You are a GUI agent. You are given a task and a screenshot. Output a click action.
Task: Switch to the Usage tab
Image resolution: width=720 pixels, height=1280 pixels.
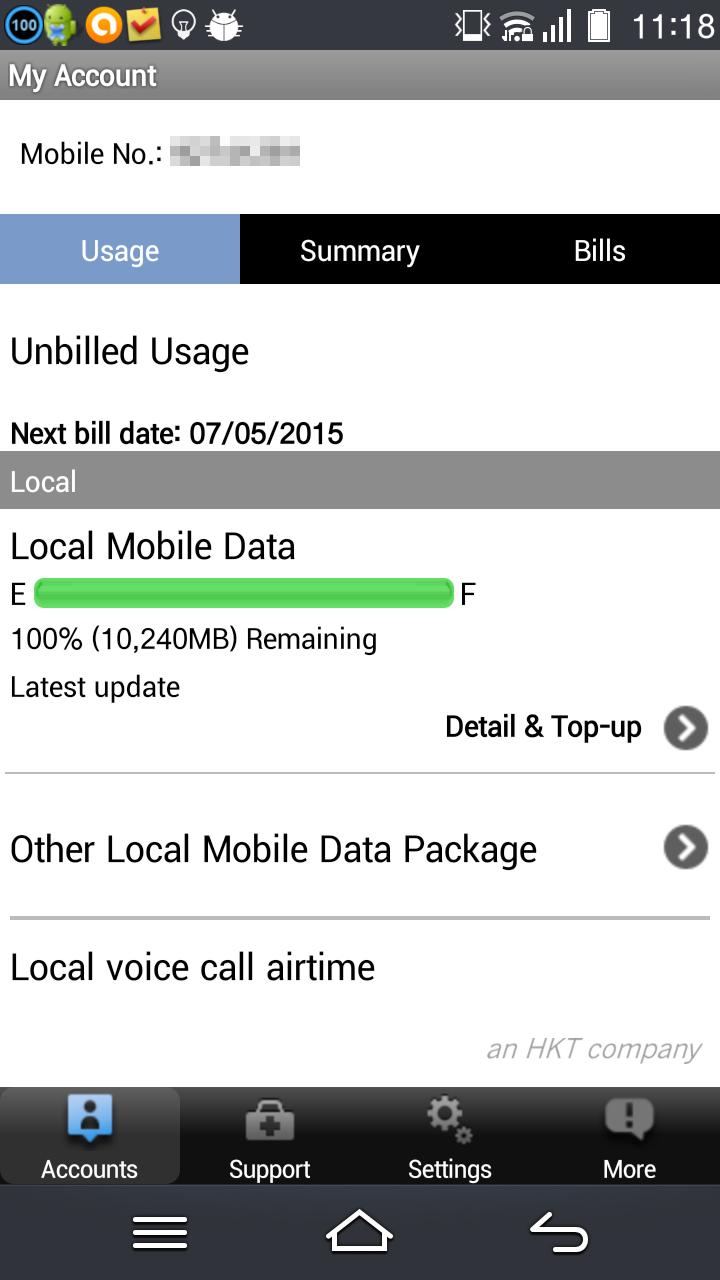point(120,250)
